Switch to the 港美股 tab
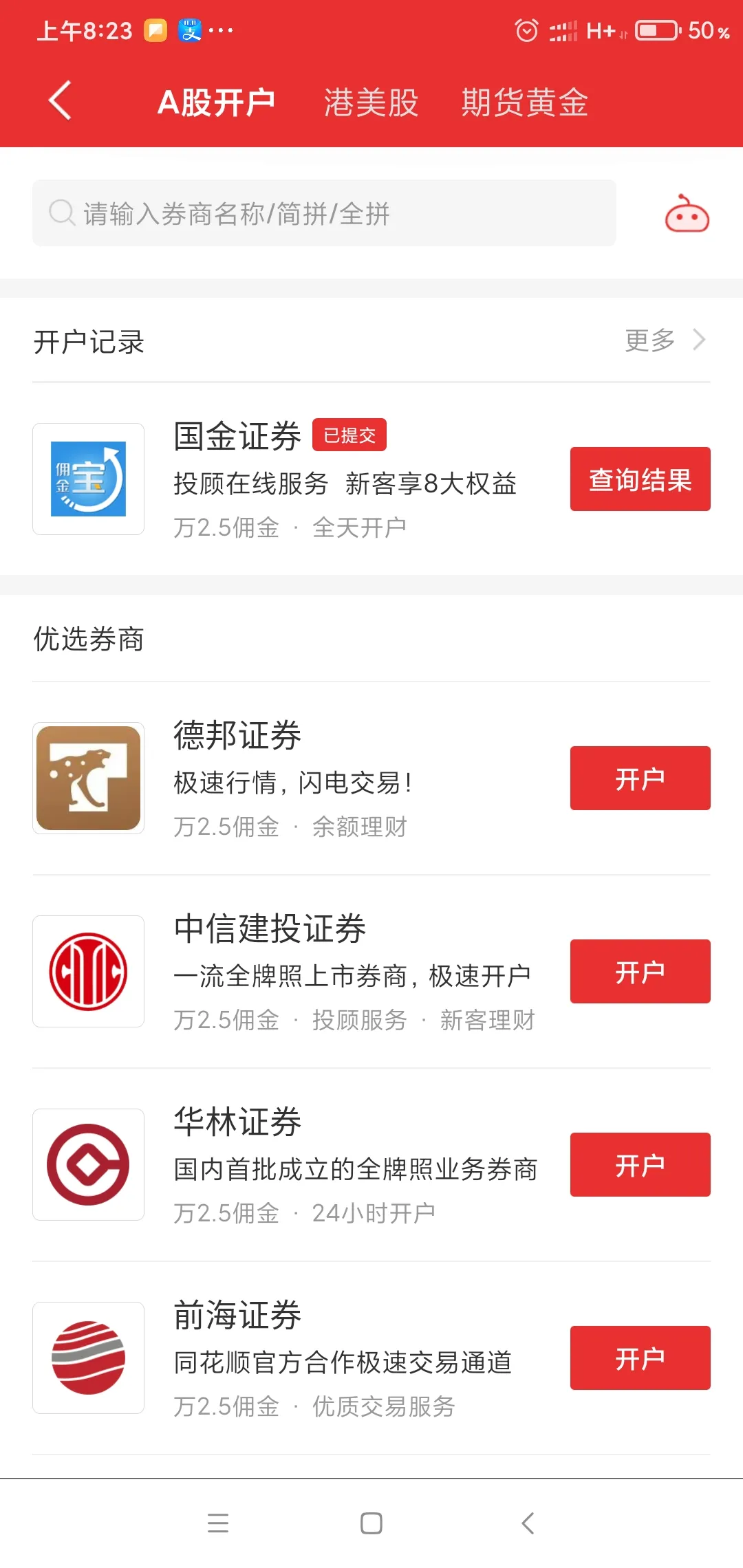 pyautogui.click(x=371, y=102)
